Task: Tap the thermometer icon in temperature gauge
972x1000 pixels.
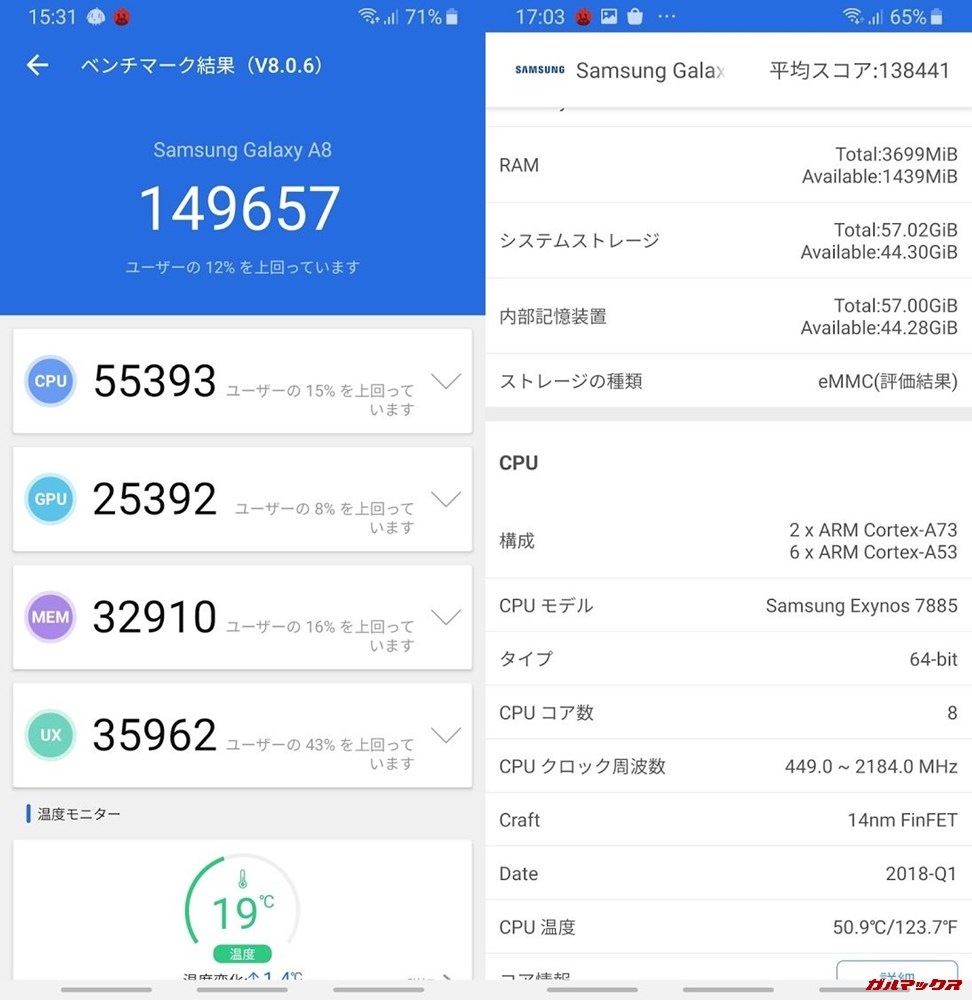Action: [243, 879]
